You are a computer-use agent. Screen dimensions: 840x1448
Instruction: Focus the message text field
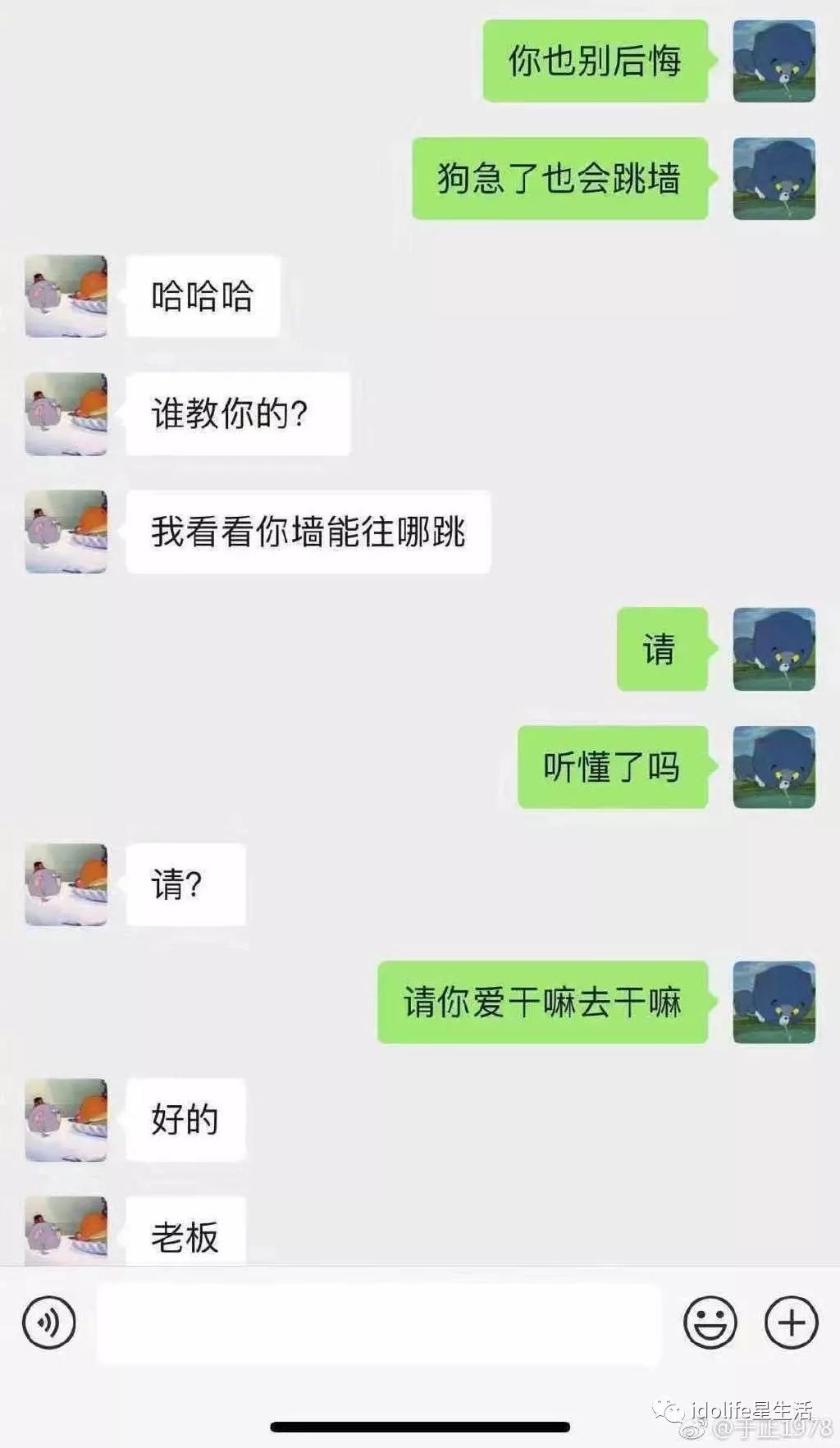tap(378, 1323)
